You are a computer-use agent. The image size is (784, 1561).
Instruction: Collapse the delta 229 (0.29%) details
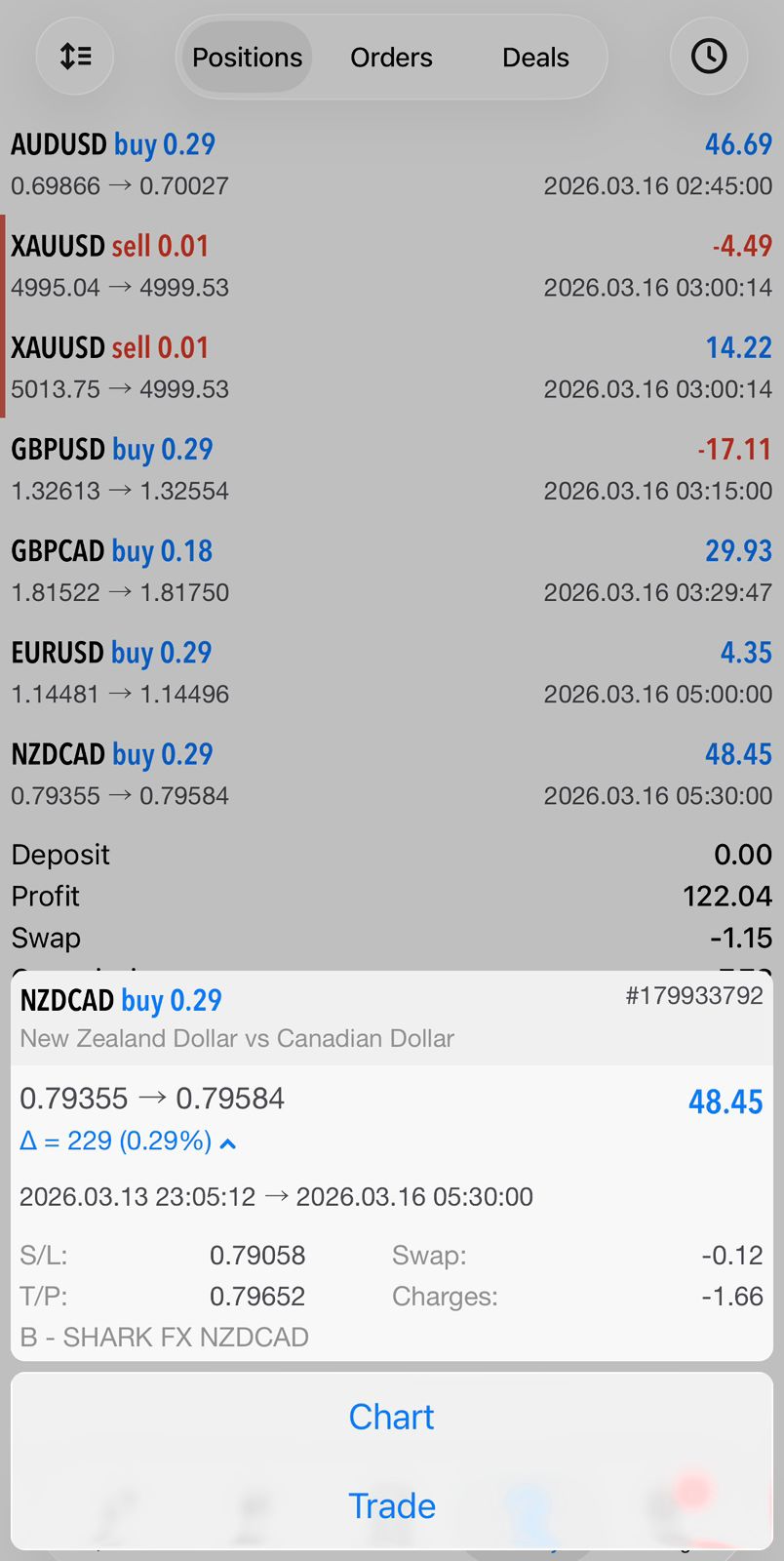[x=228, y=1142]
